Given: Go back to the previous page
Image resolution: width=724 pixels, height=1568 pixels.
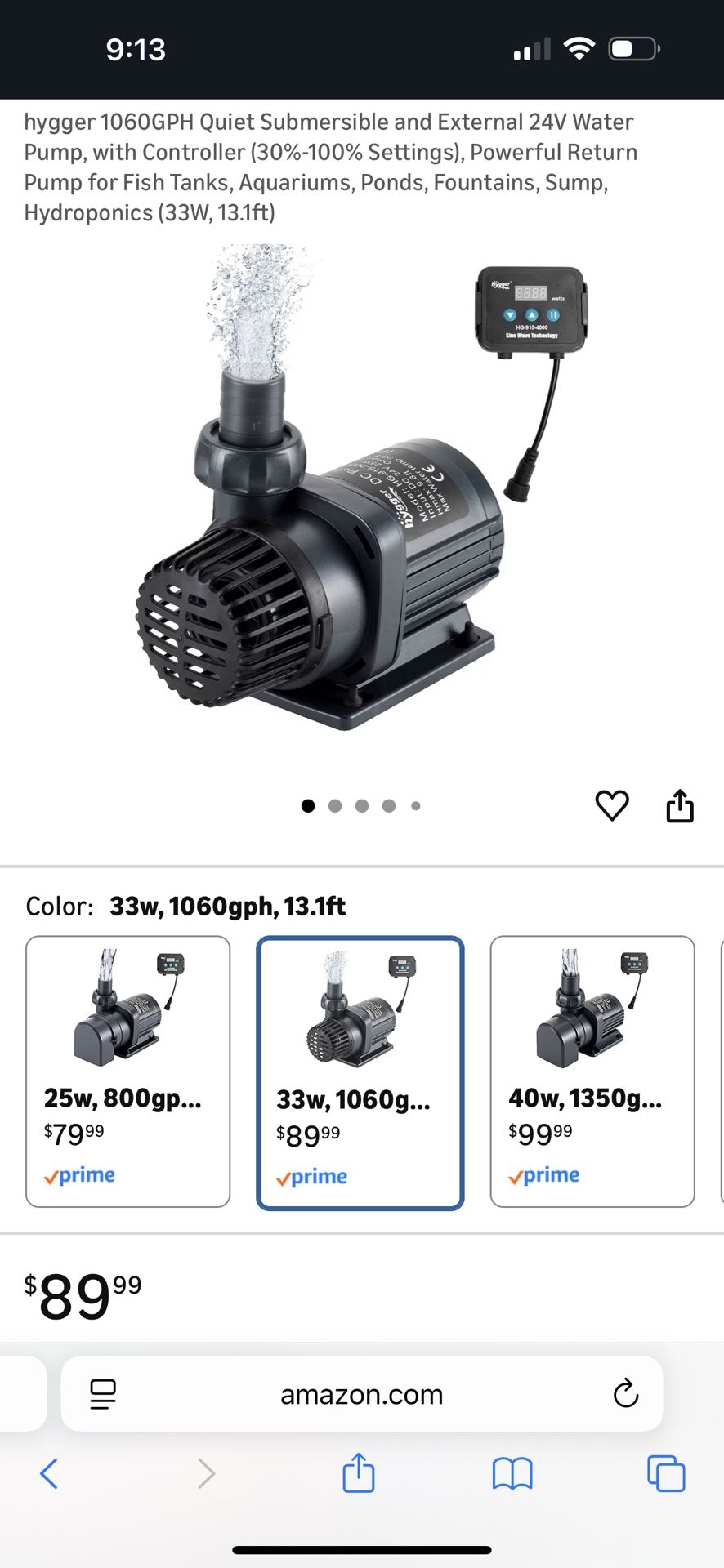Looking at the screenshot, I should [49, 1474].
